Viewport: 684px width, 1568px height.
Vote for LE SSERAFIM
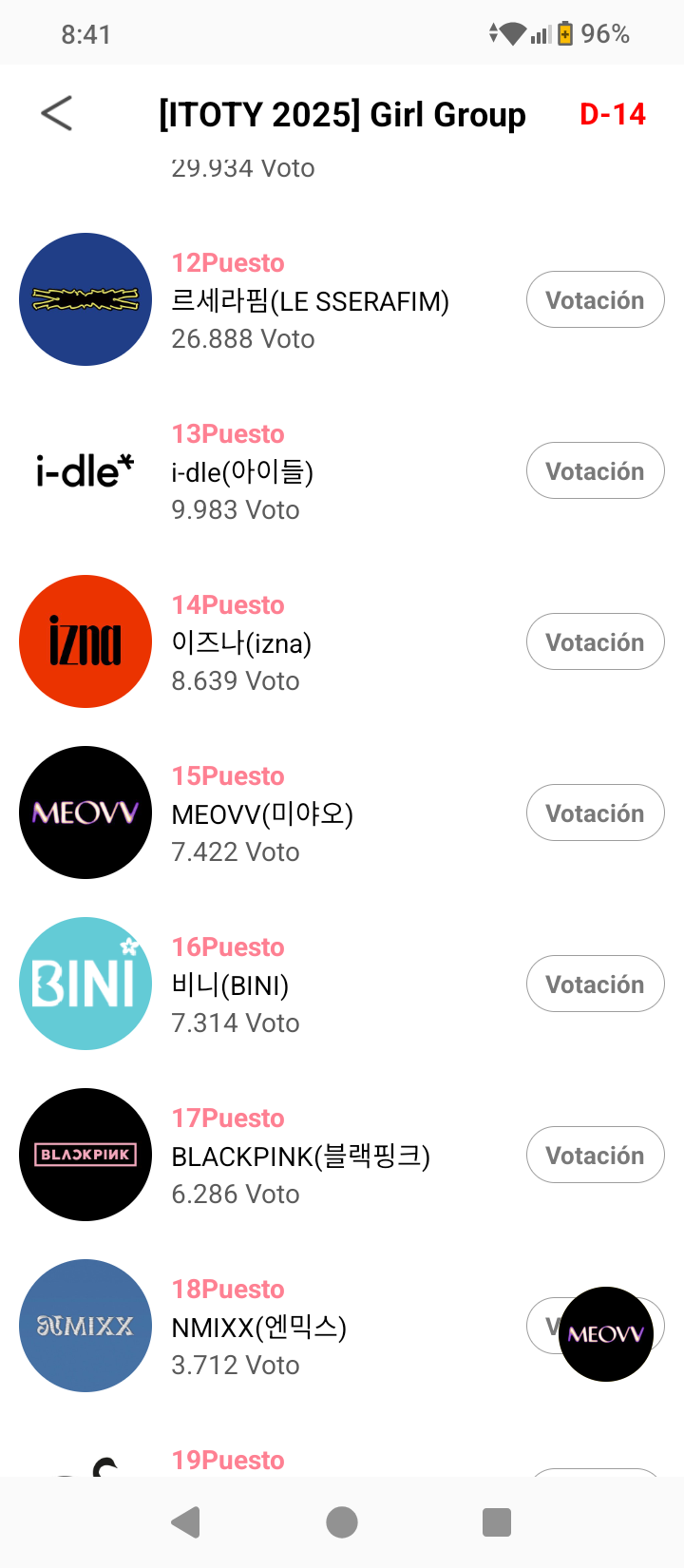click(x=595, y=300)
